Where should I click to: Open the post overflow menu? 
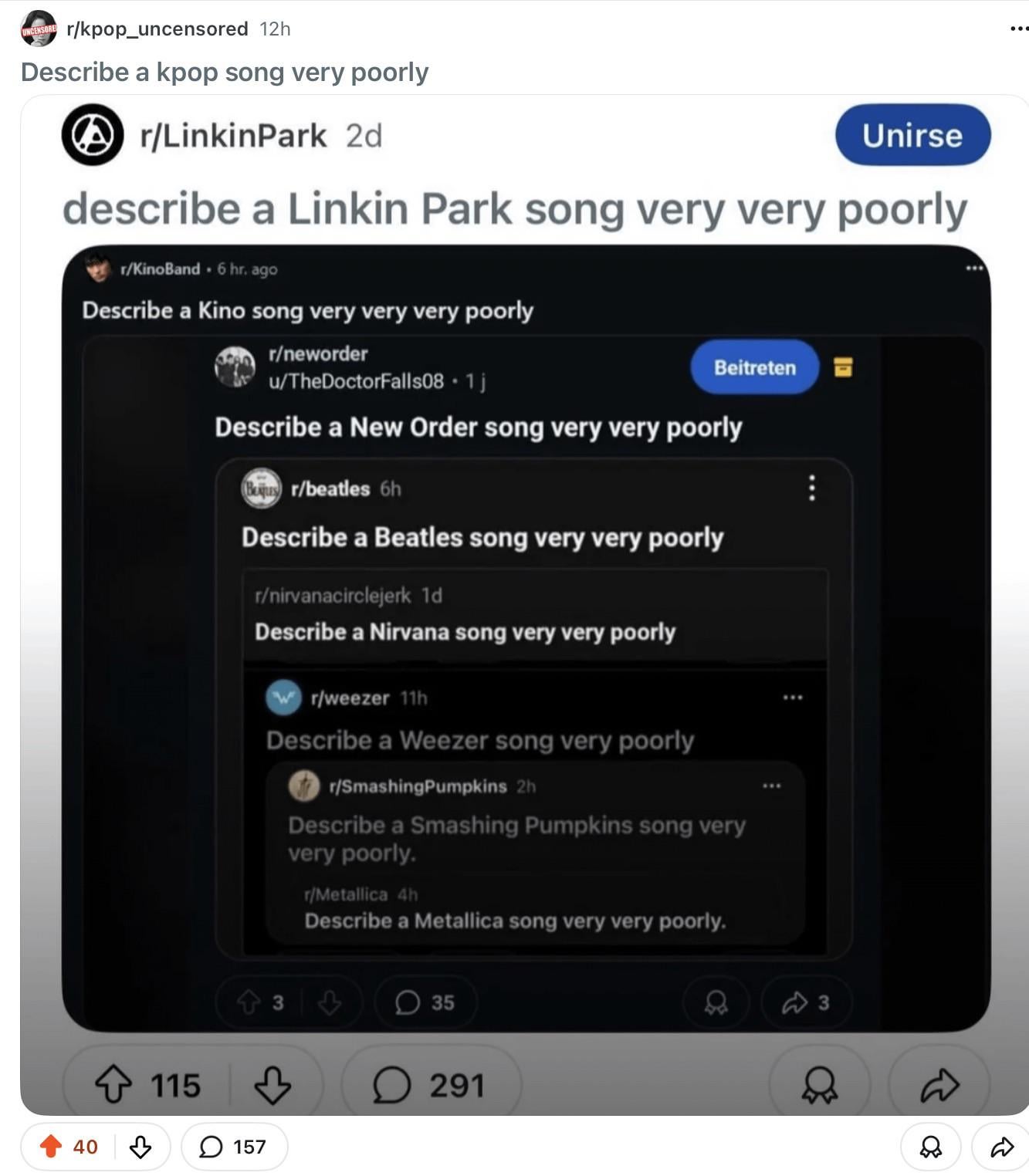tap(1018, 29)
